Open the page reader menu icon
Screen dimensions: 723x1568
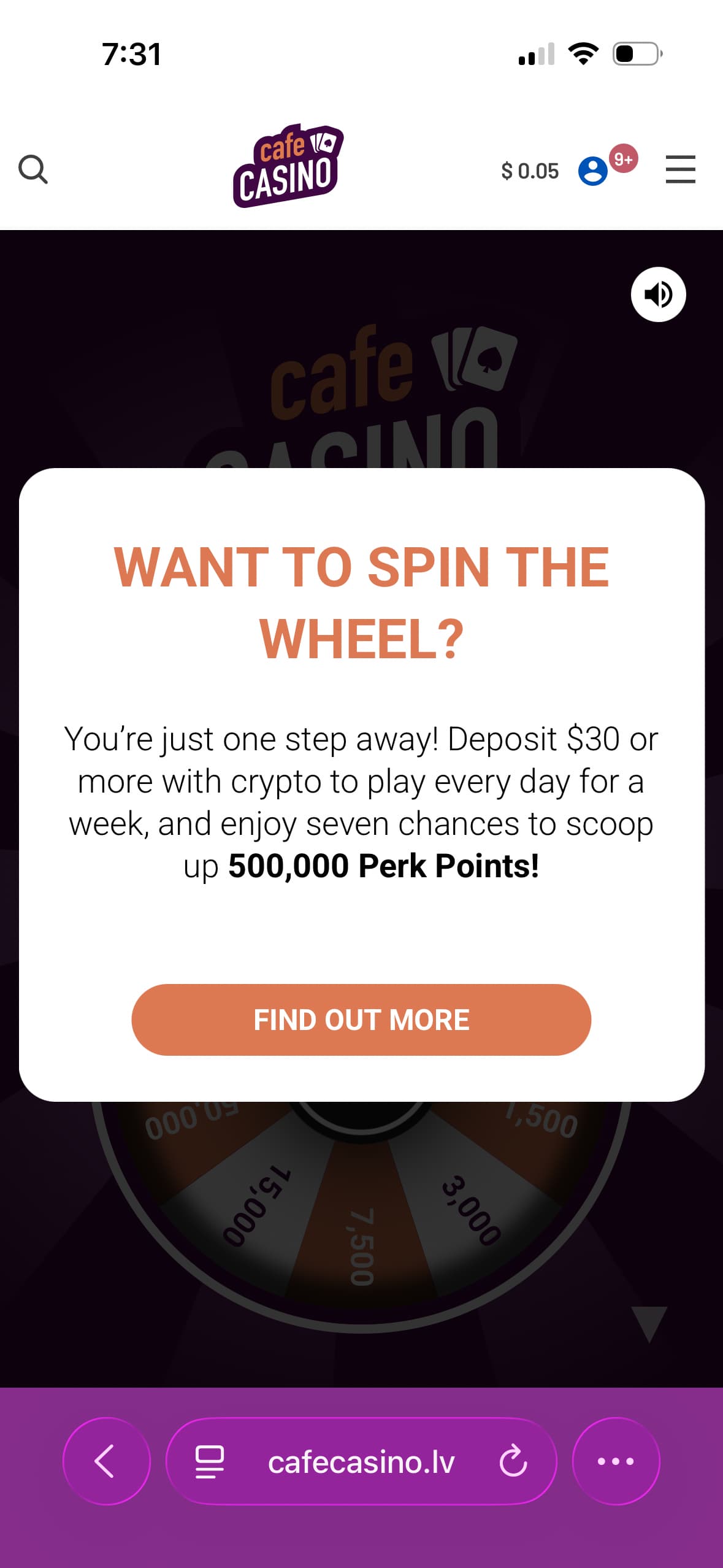pos(209,1461)
